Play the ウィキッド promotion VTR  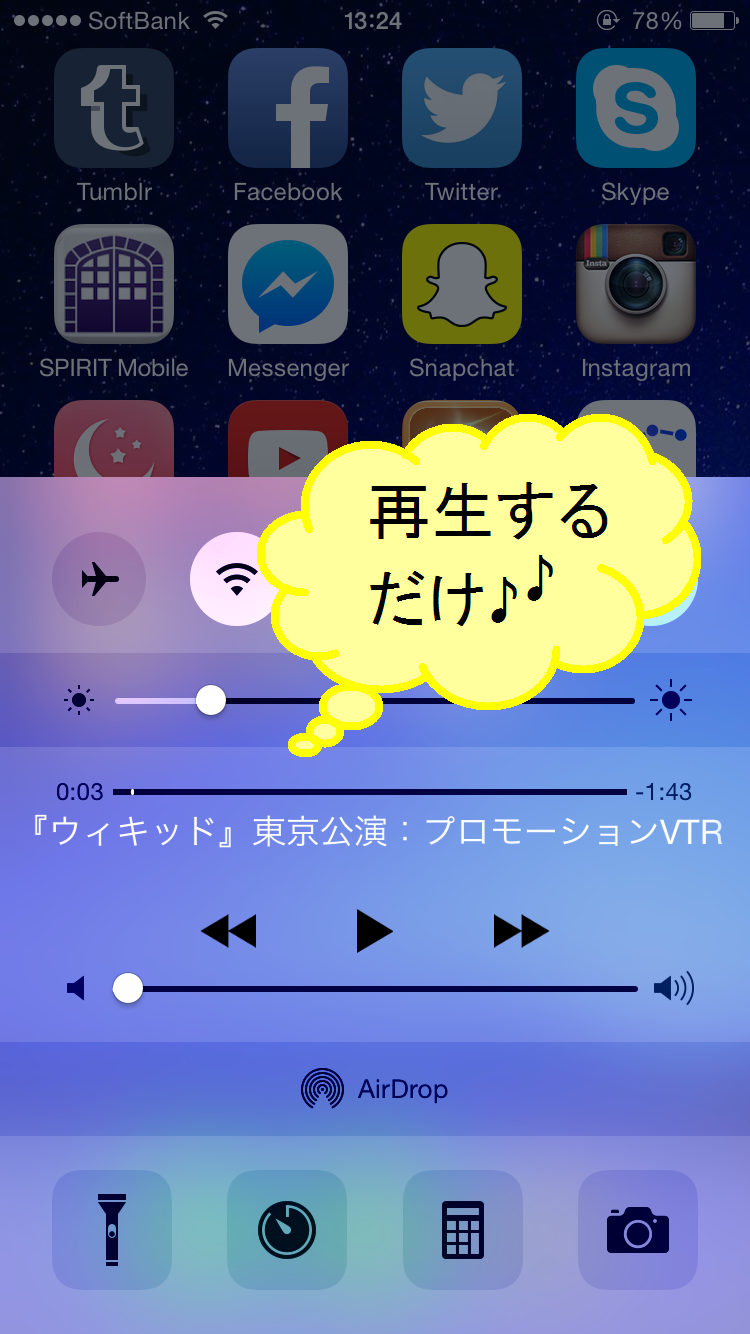[x=374, y=931]
